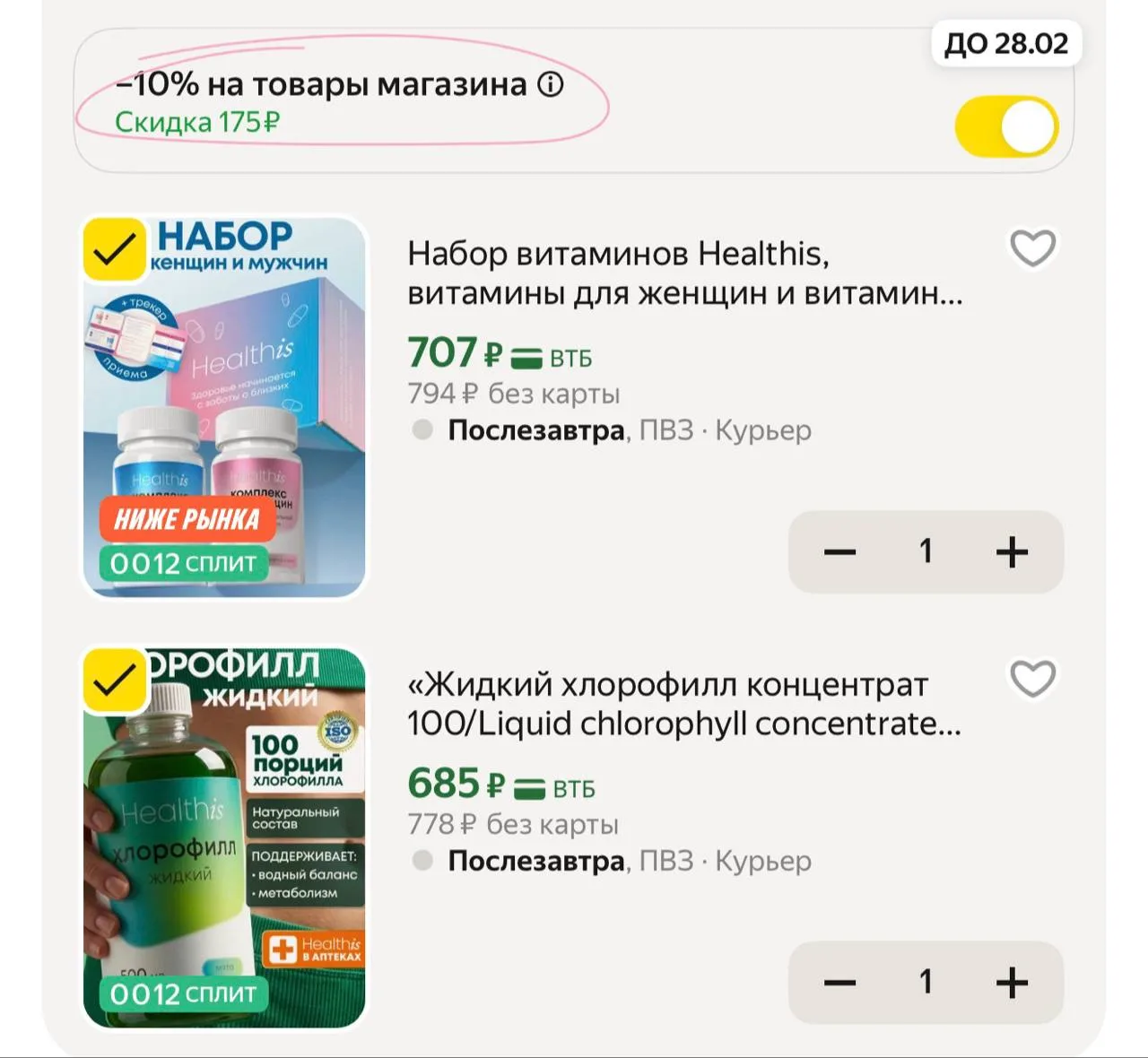Decrease quantity of Healthis vitamin set
Screen dimensions: 1148x1058
(839, 551)
